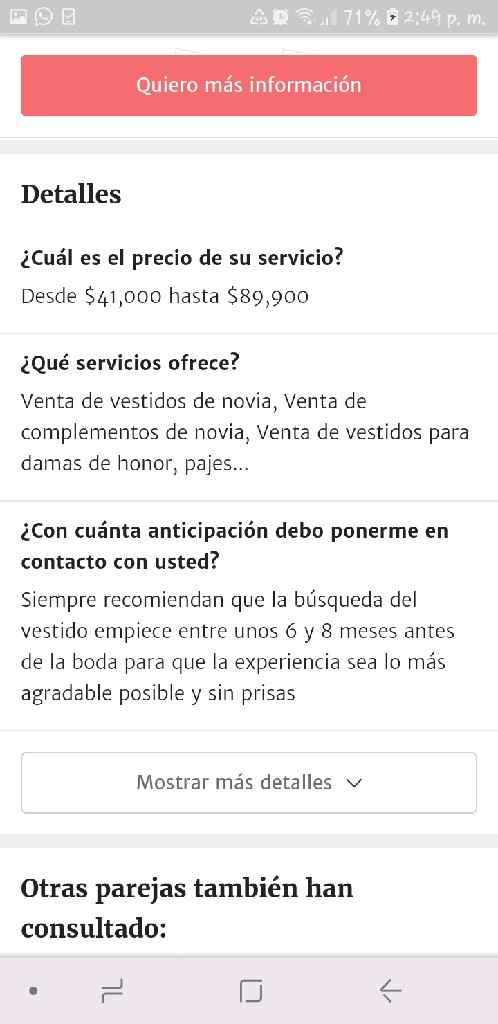498x1024 pixels.
Task: Go back with the navigation bar arrow
Action: [x=390, y=991]
